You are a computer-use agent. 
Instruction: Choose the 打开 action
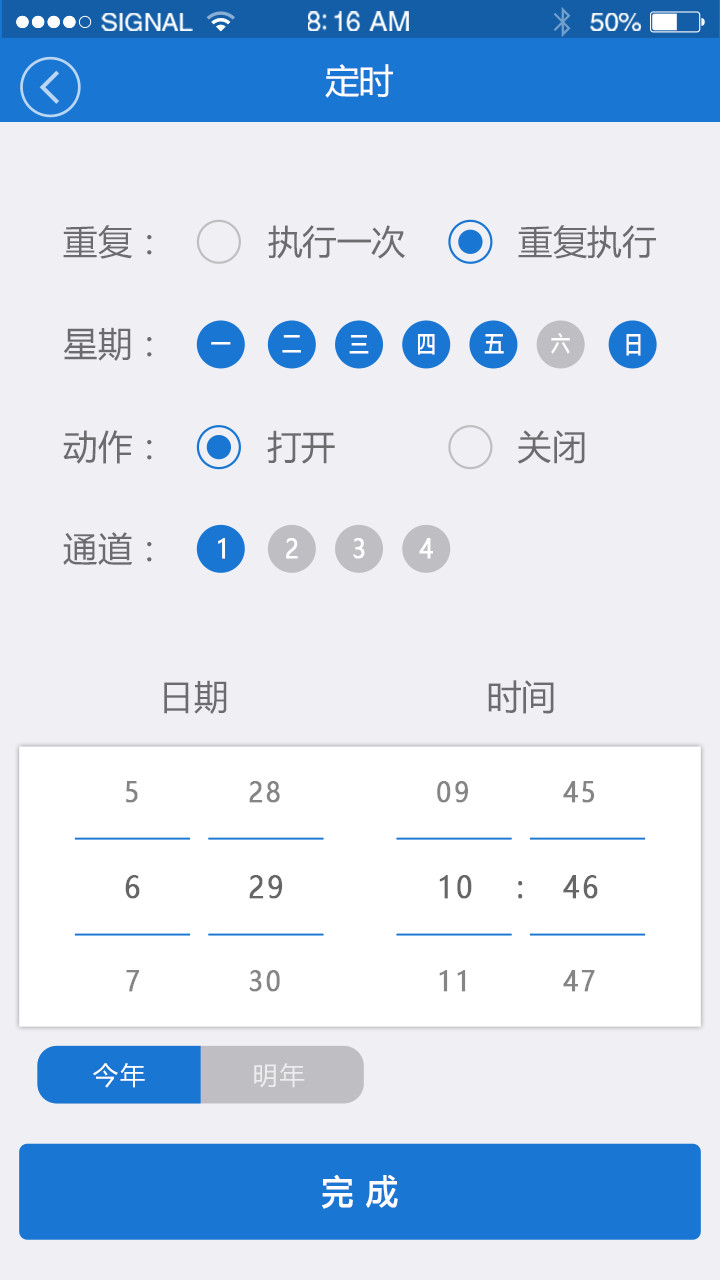point(219,447)
